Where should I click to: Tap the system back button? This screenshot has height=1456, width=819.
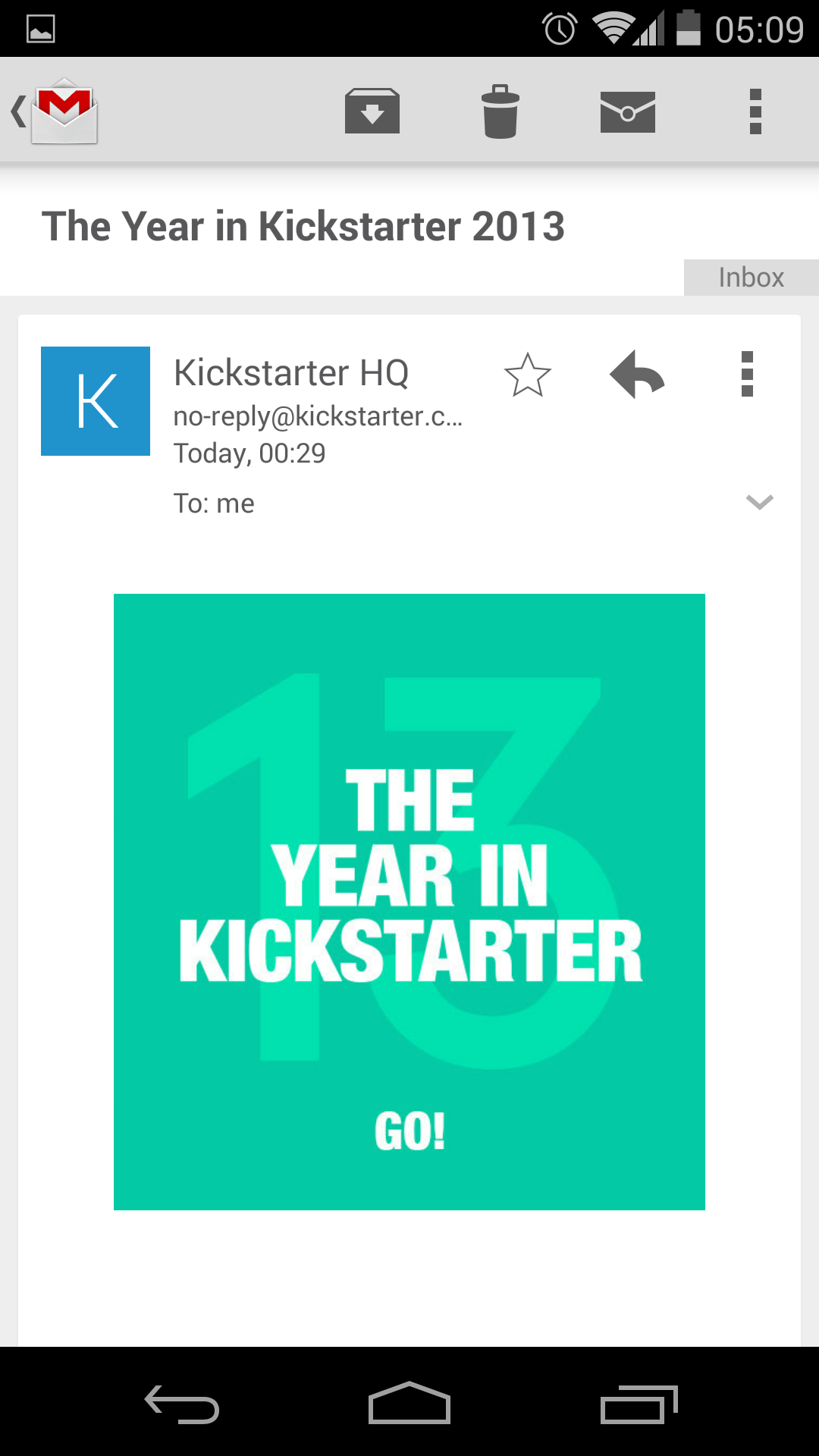(182, 1404)
